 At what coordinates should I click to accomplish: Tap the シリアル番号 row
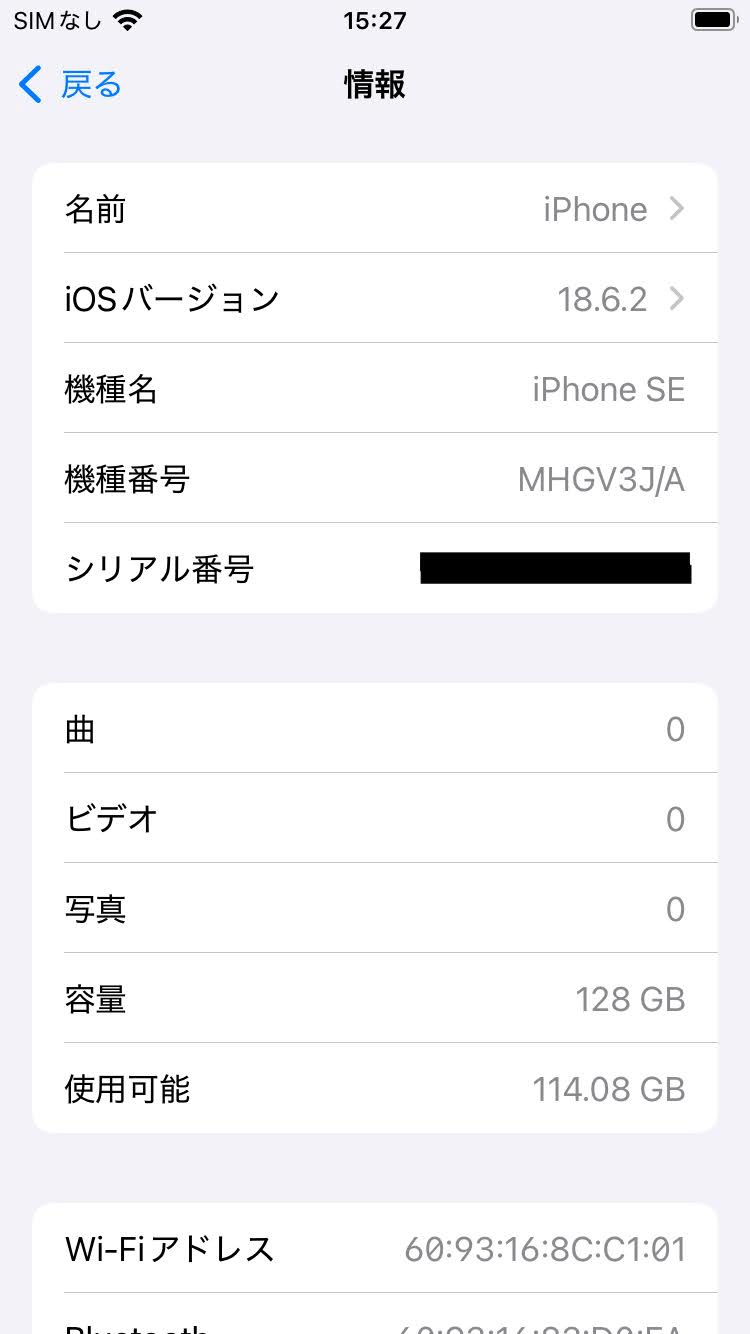tap(375, 569)
